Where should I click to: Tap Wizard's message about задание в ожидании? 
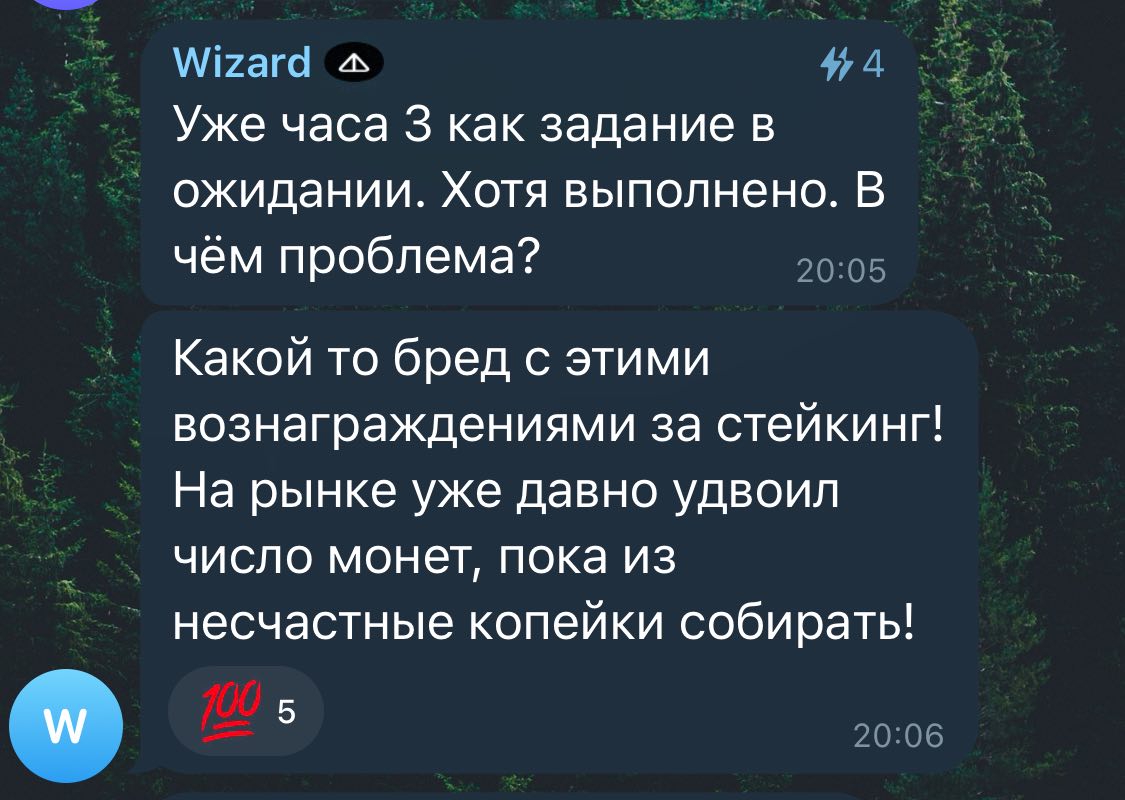click(528, 192)
